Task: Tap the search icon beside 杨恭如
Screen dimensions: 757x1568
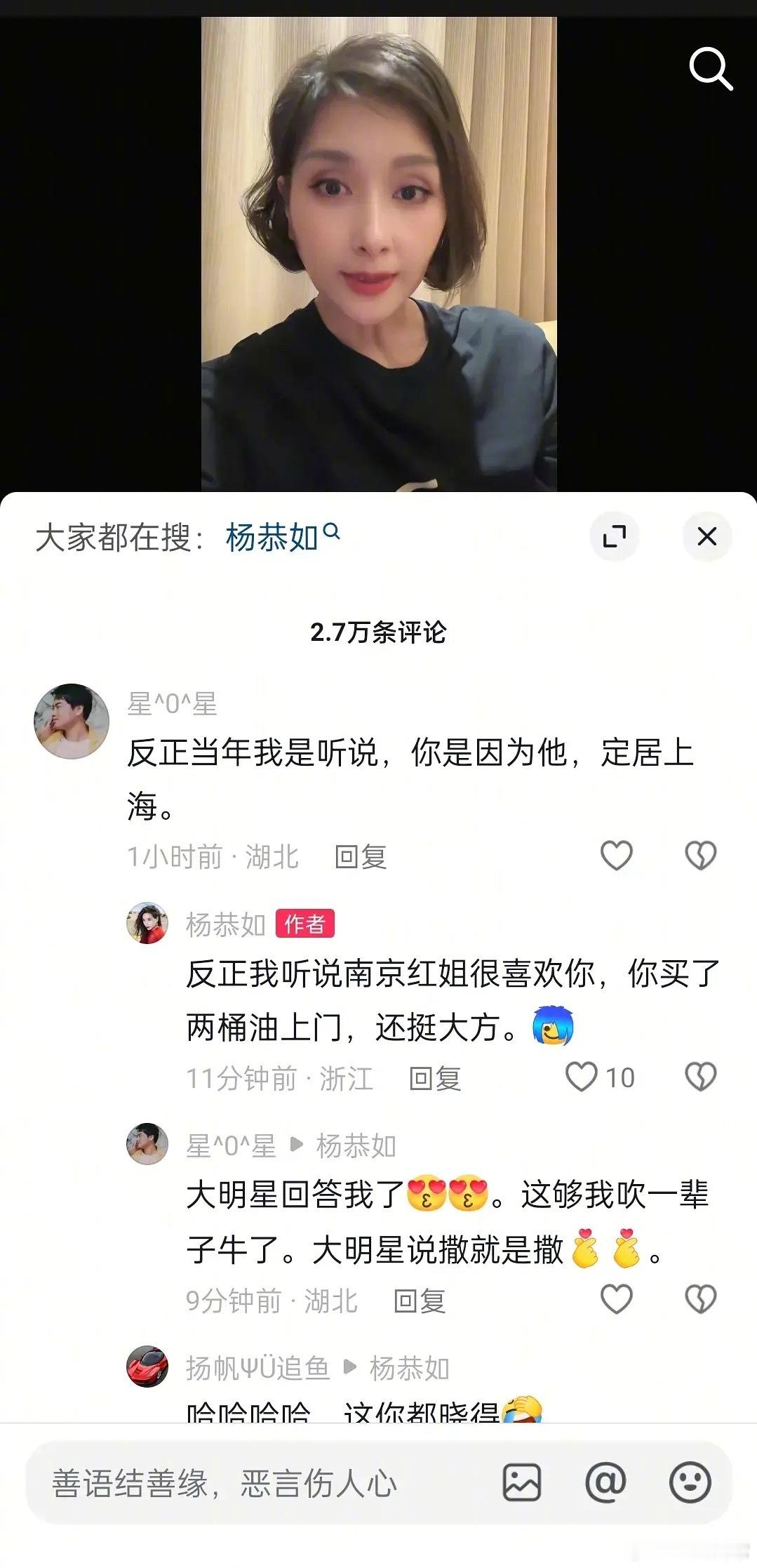Action: (335, 532)
